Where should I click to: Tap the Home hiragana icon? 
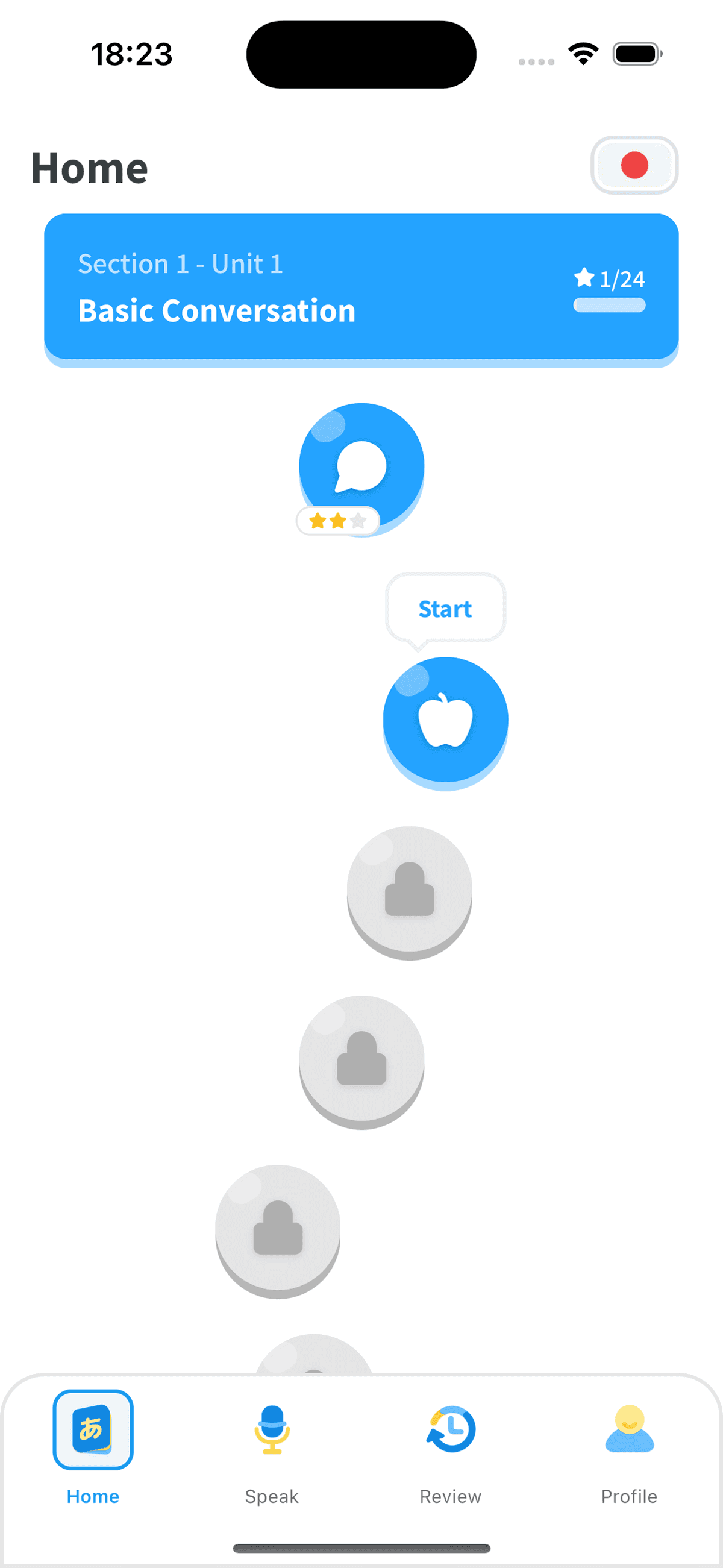(x=93, y=1429)
